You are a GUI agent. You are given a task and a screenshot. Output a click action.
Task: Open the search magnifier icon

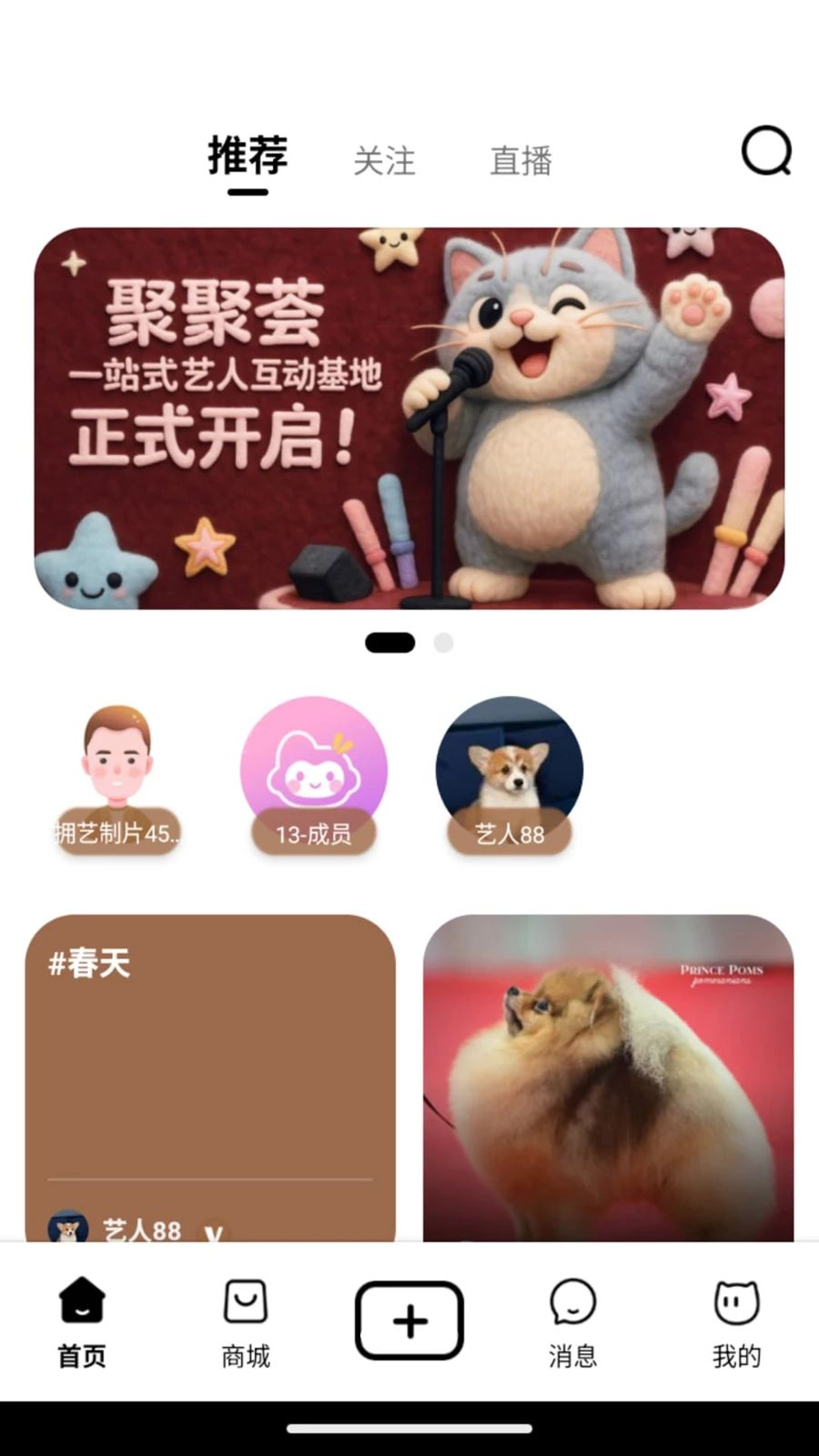tap(766, 151)
